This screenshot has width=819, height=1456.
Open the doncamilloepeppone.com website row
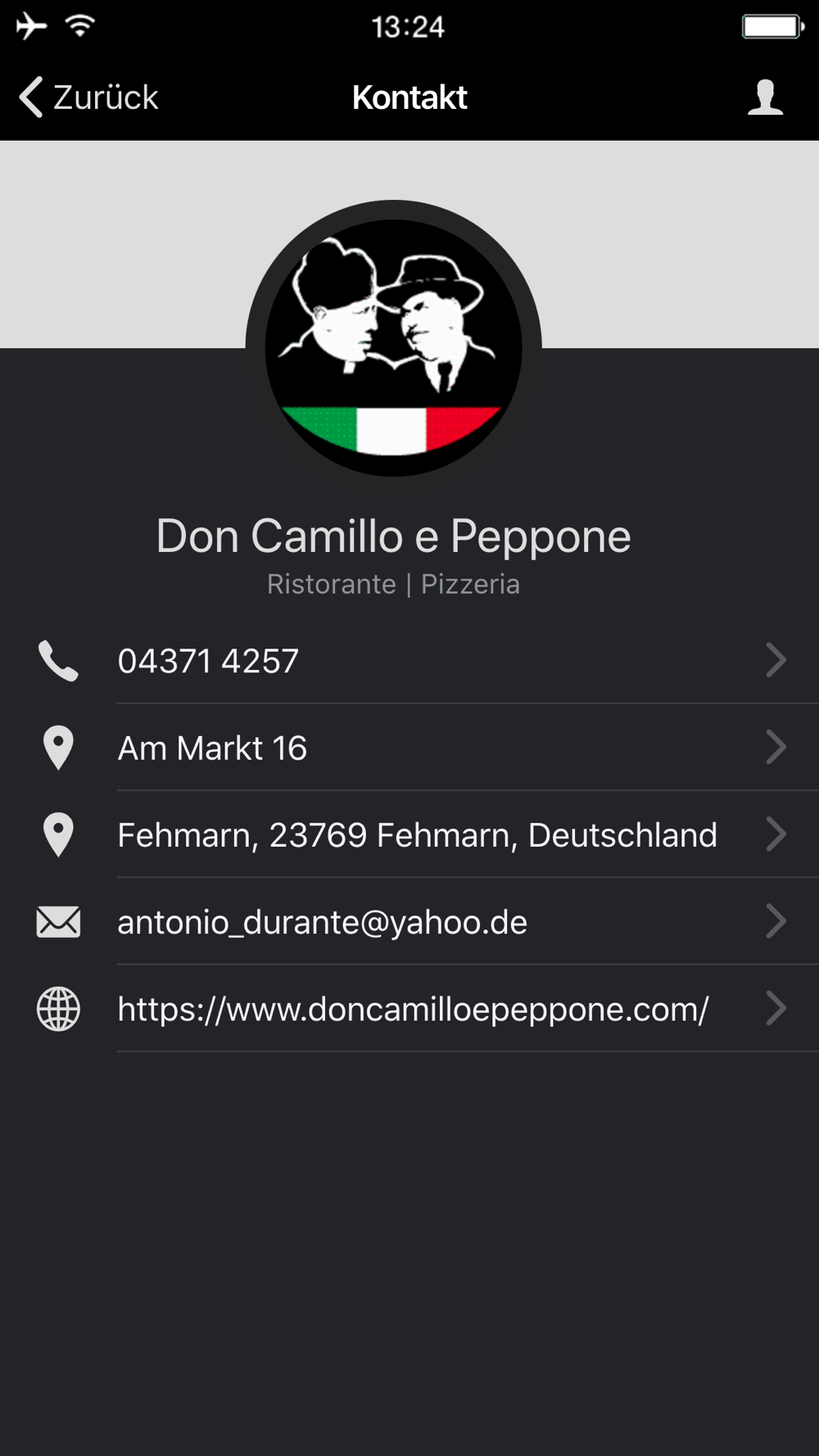click(409, 1008)
